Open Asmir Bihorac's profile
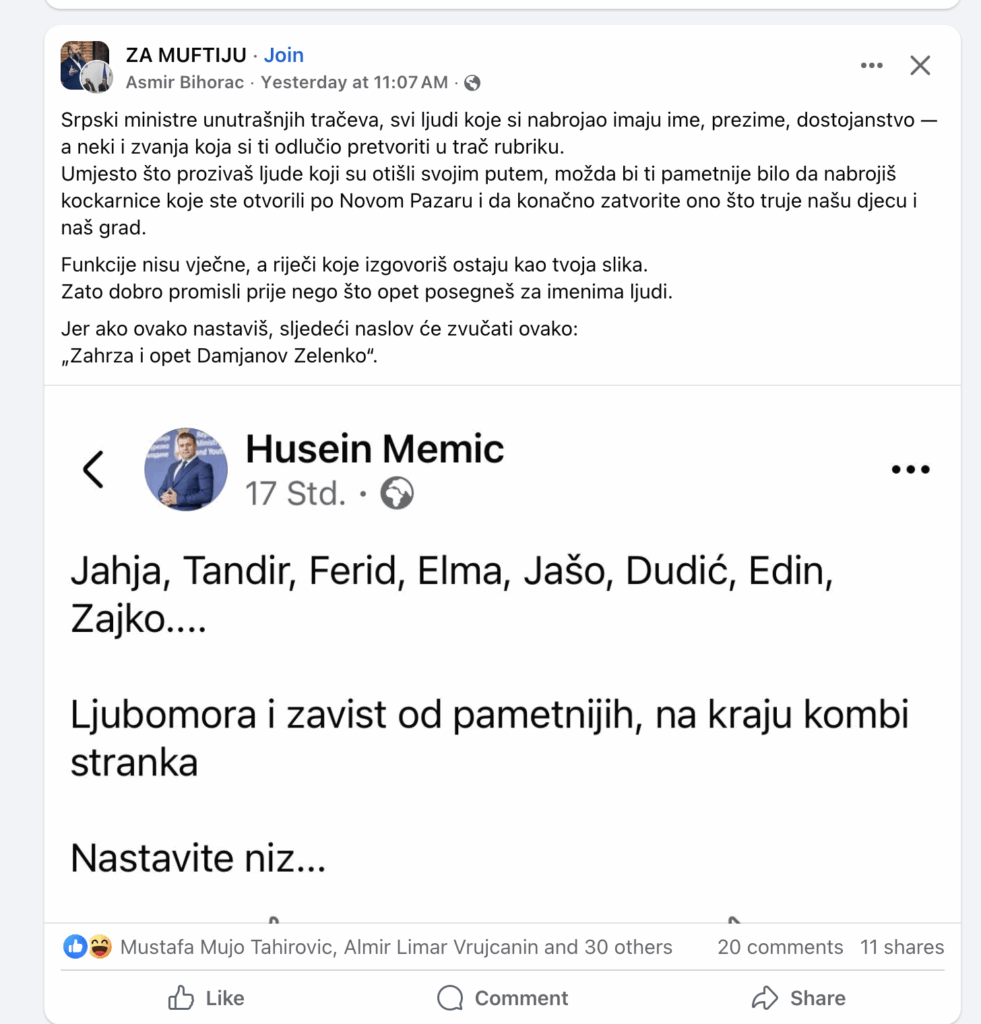The height and width of the screenshot is (1024, 981). point(184,82)
